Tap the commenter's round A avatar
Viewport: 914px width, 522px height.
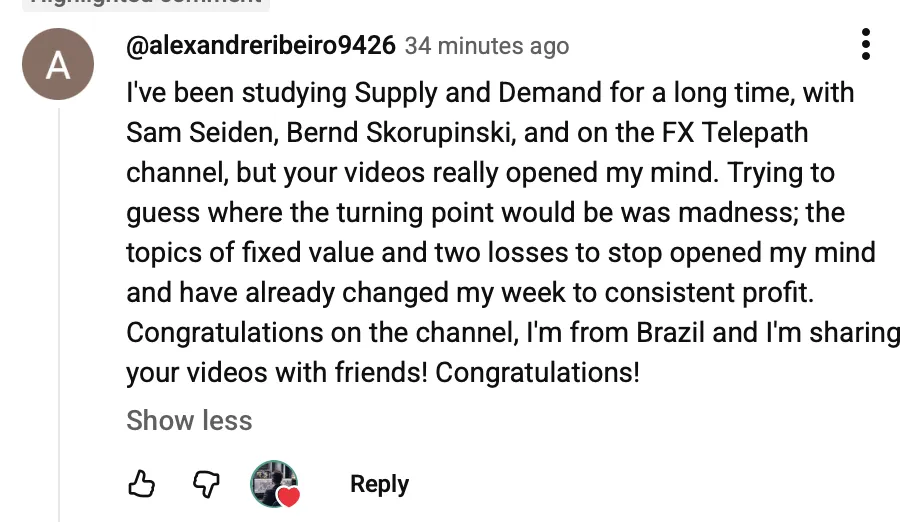pyautogui.click(x=58, y=64)
